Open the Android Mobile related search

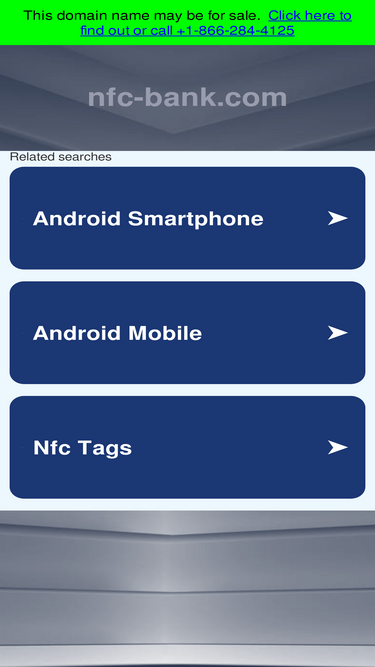(188, 333)
